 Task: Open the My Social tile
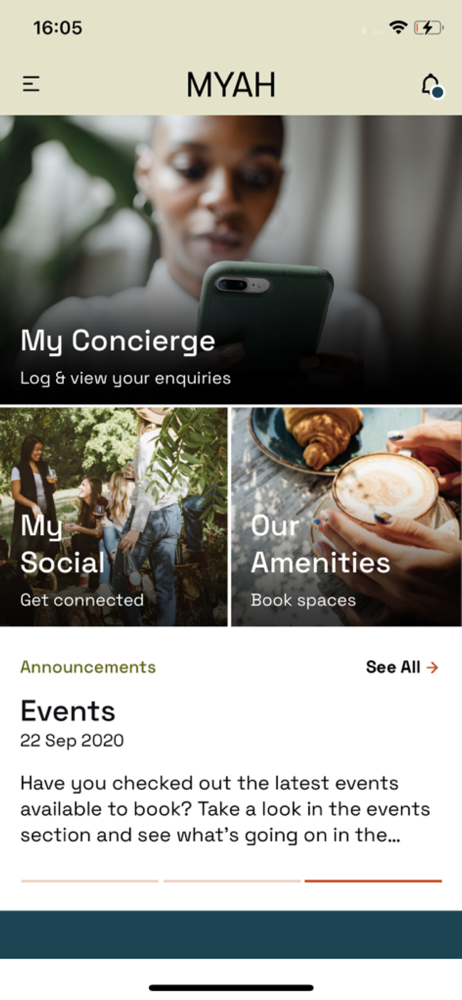click(x=114, y=517)
